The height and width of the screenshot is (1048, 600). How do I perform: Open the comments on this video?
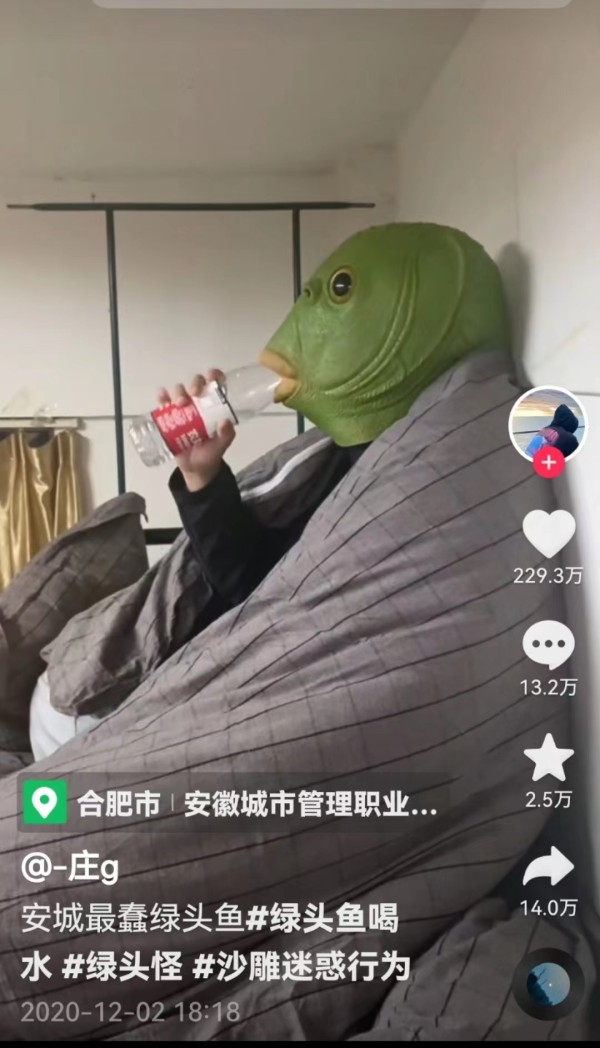click(x=548, y=646)
